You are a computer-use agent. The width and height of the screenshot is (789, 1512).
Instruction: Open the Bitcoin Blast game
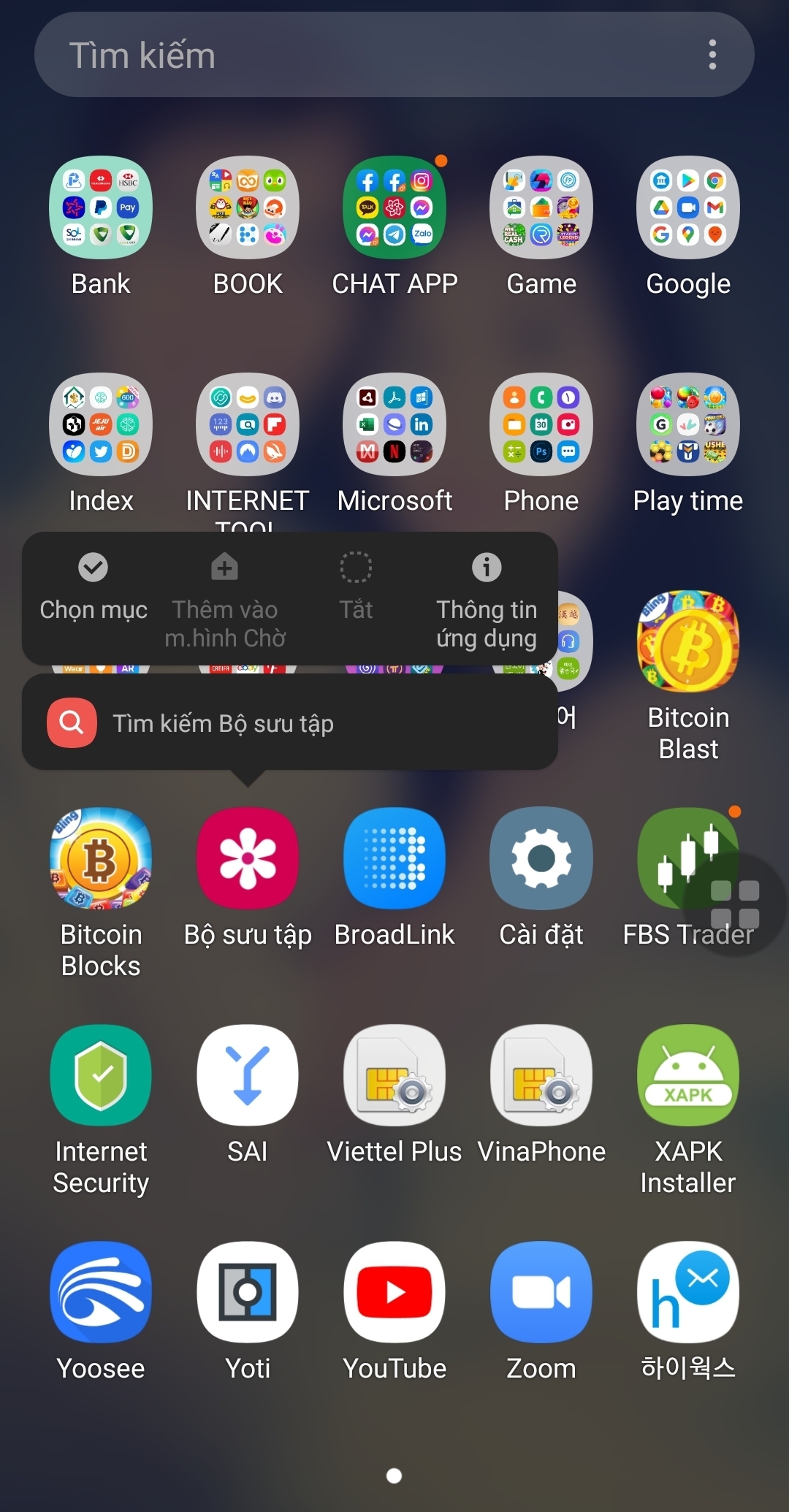pos(687,643)
